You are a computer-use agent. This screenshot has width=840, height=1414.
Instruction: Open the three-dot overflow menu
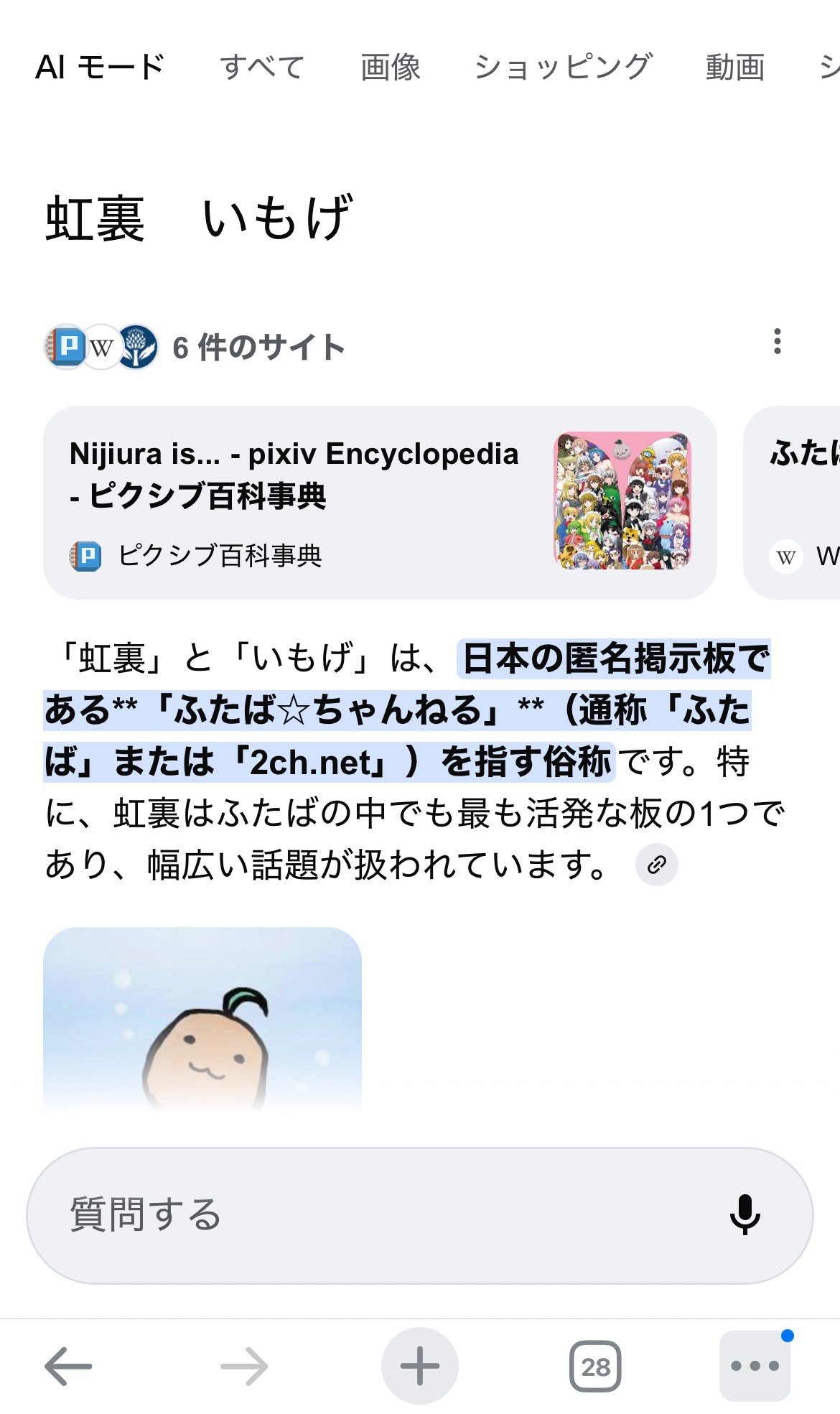click(777, 342)
